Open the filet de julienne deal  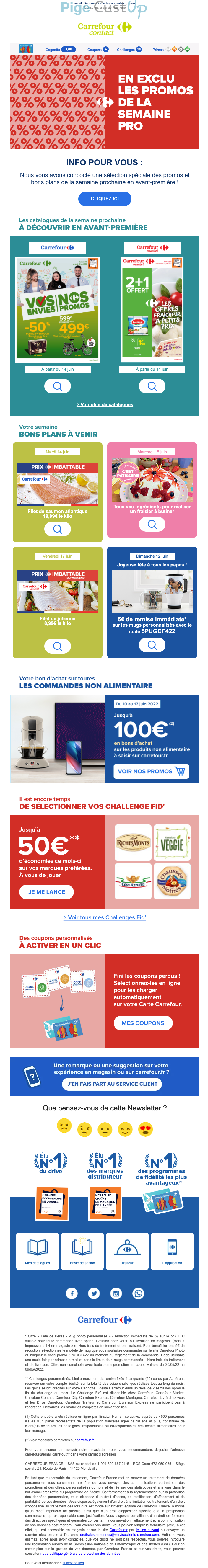point(57,646)
